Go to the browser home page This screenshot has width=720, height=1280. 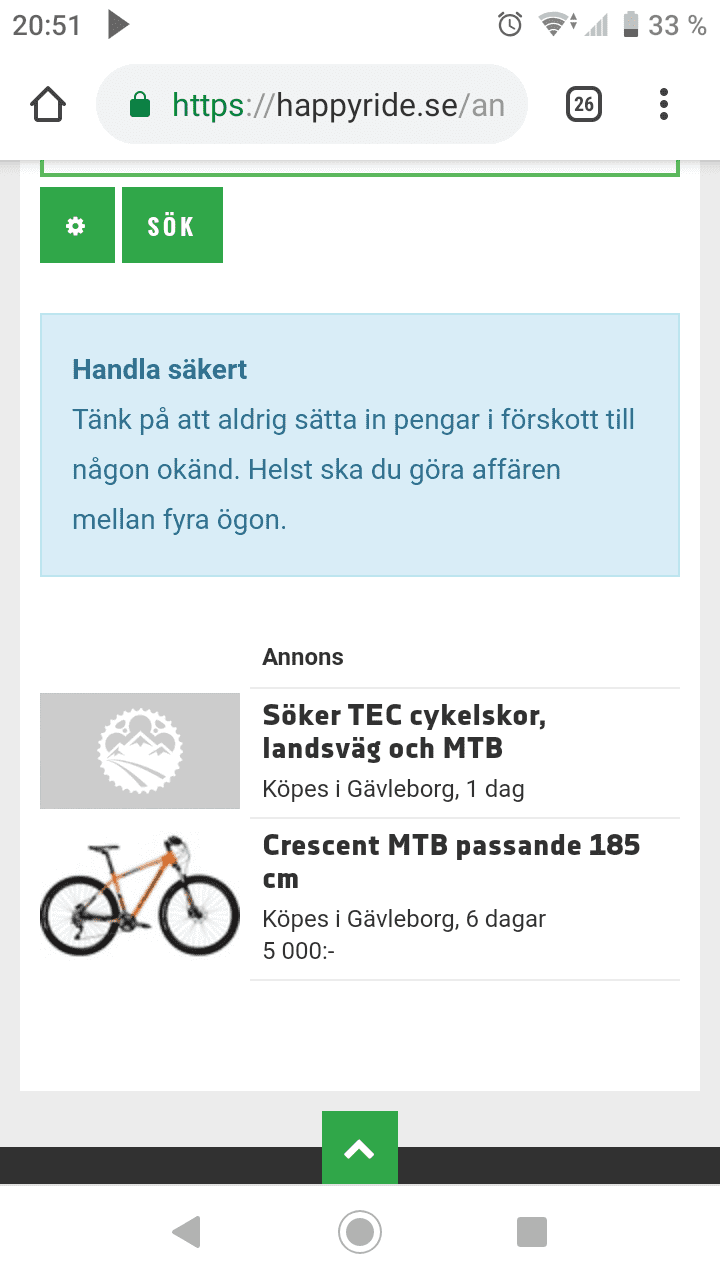[x=48, y=104]
